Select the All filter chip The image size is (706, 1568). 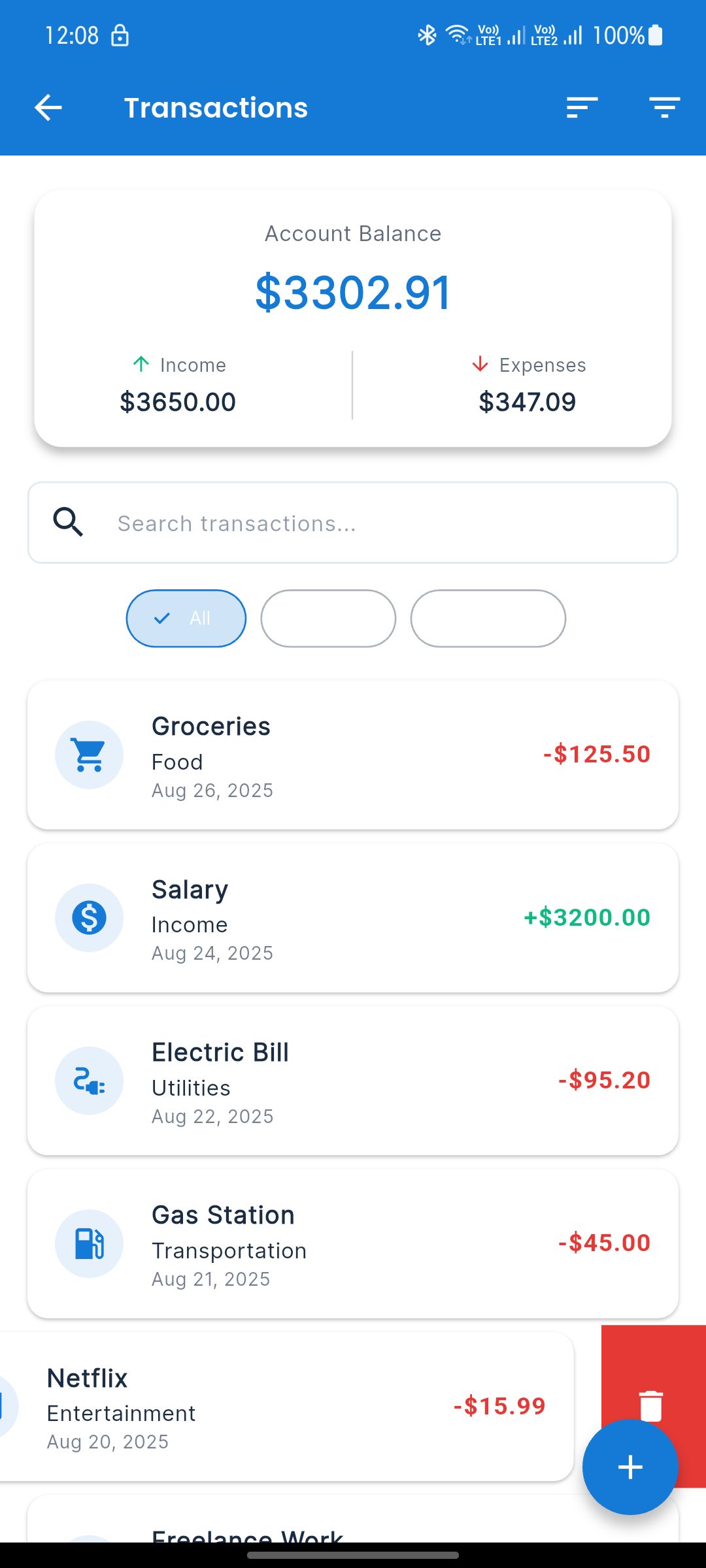186,619
